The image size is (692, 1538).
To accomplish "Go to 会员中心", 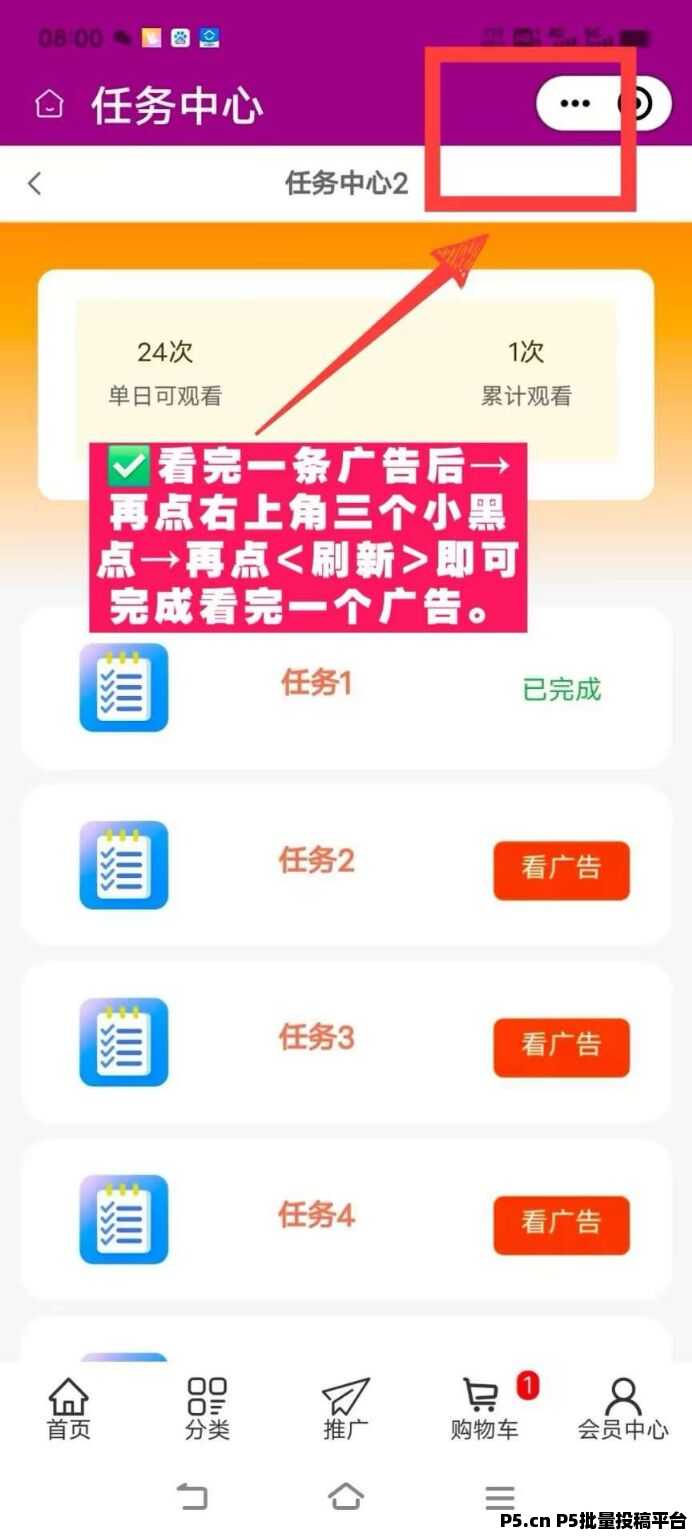I will coord(622,1409).
